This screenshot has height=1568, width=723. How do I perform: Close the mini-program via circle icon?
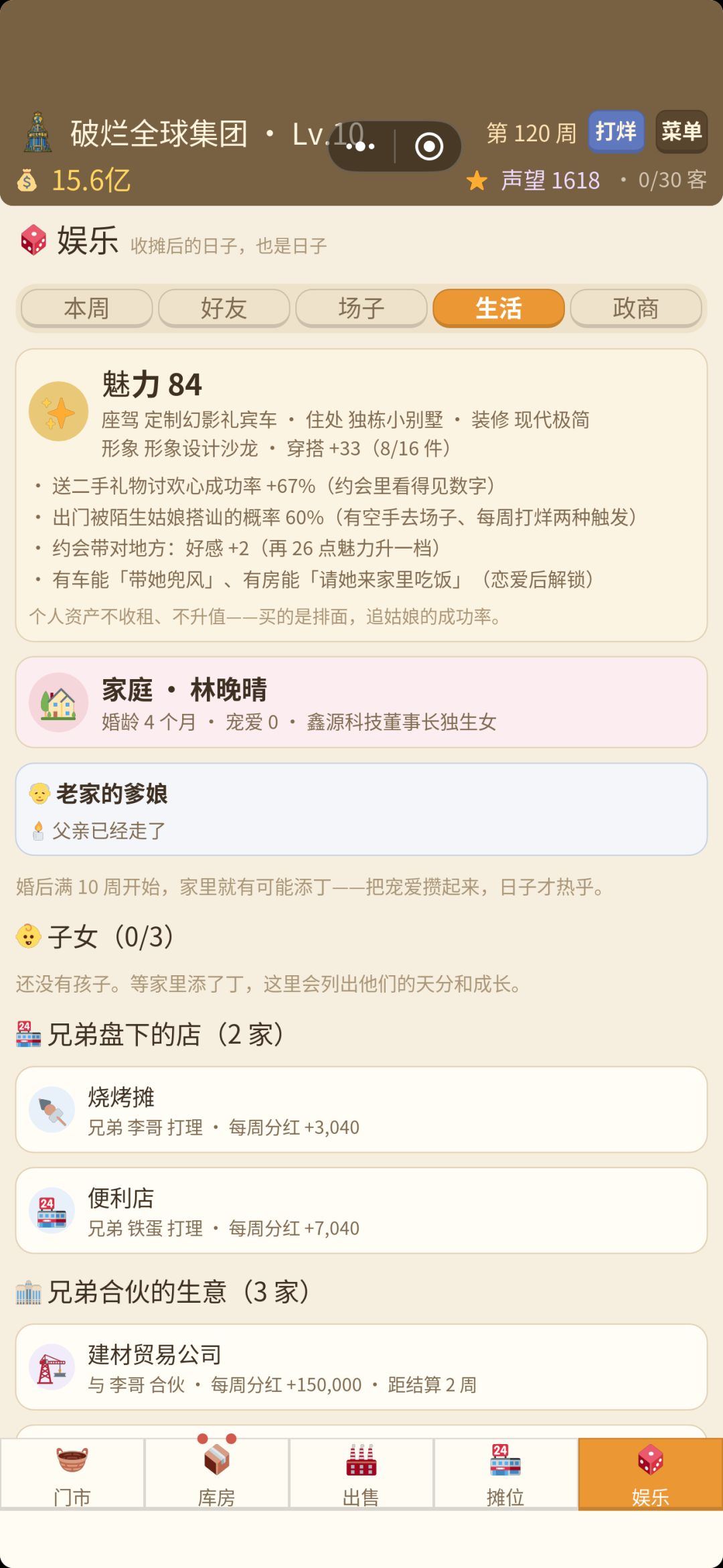428,146
